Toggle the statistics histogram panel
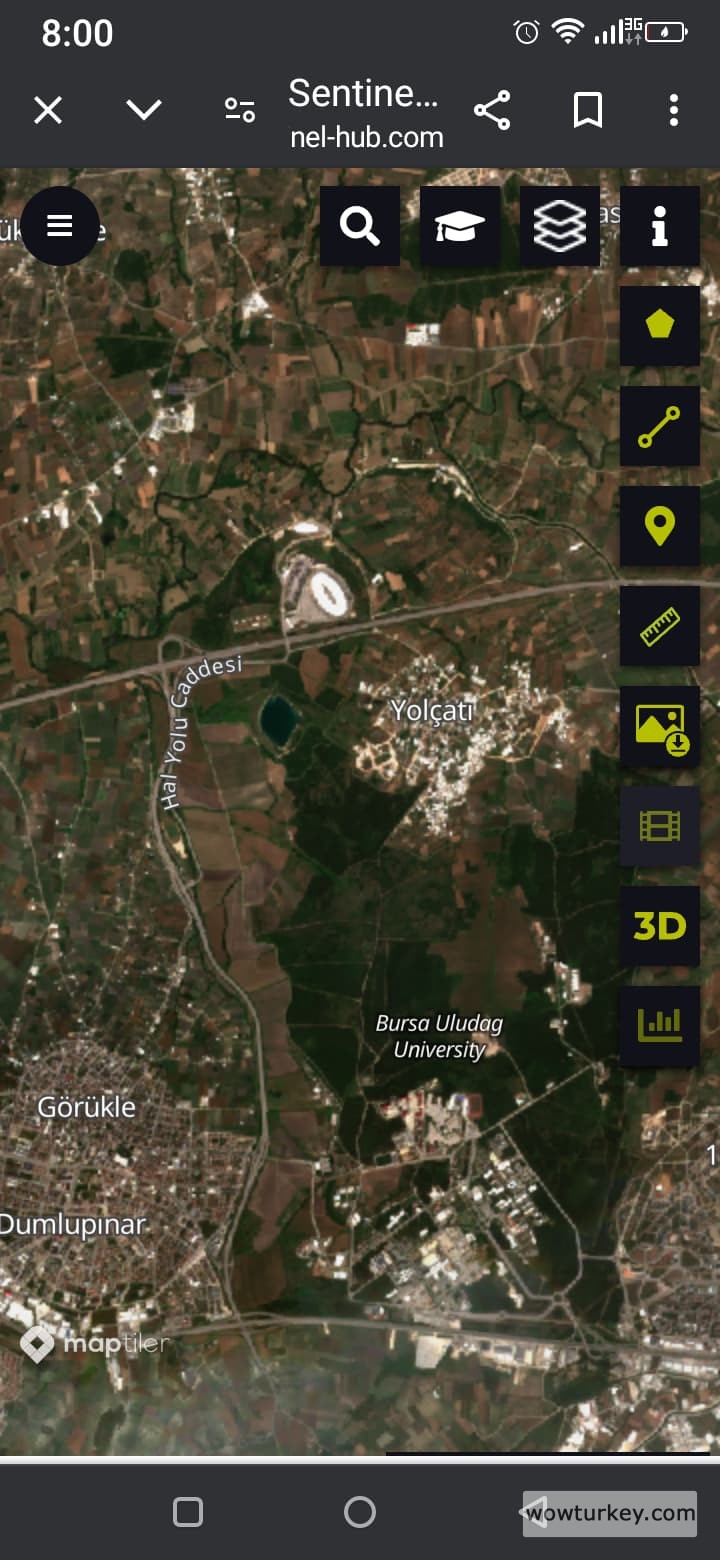 pos(659,1026)
